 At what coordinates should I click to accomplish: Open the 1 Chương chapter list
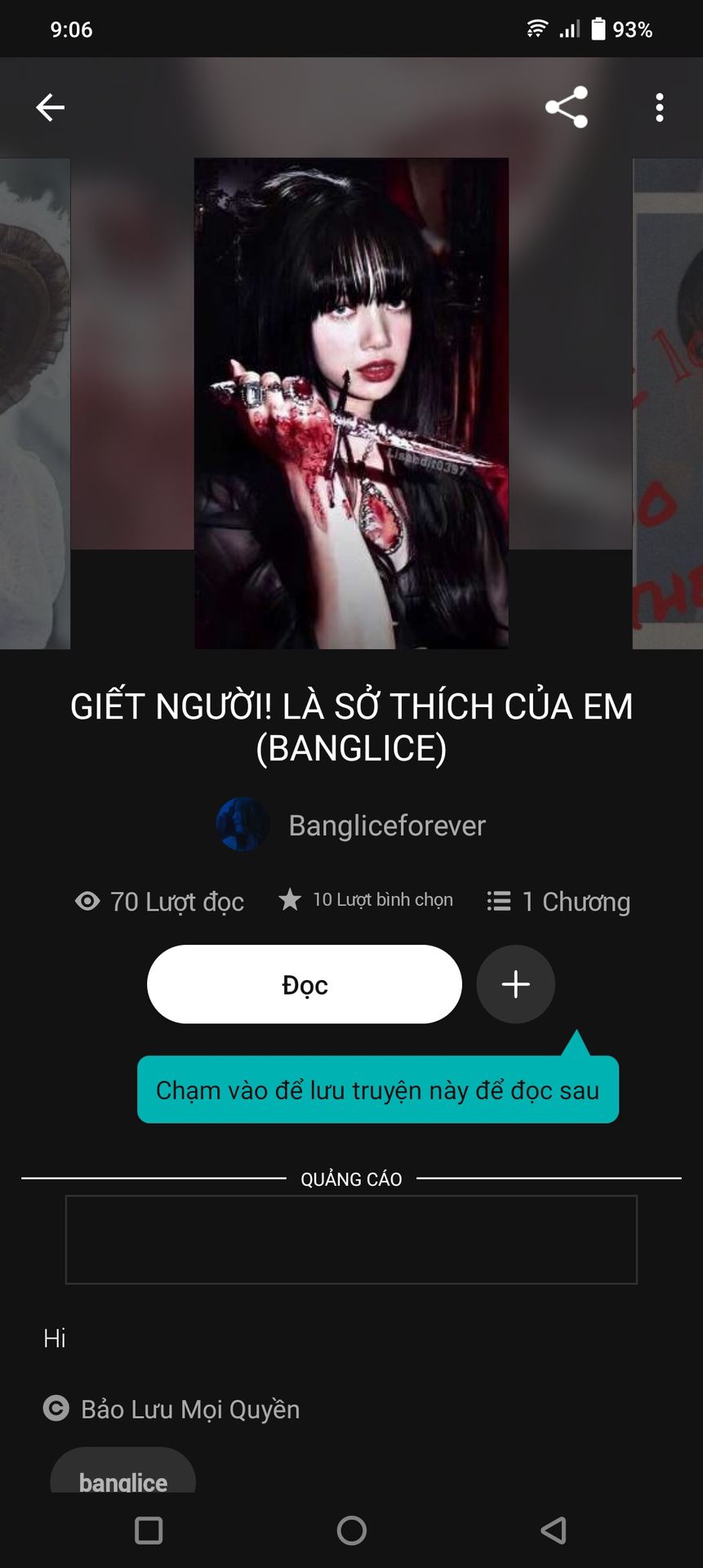pos(558,901)
